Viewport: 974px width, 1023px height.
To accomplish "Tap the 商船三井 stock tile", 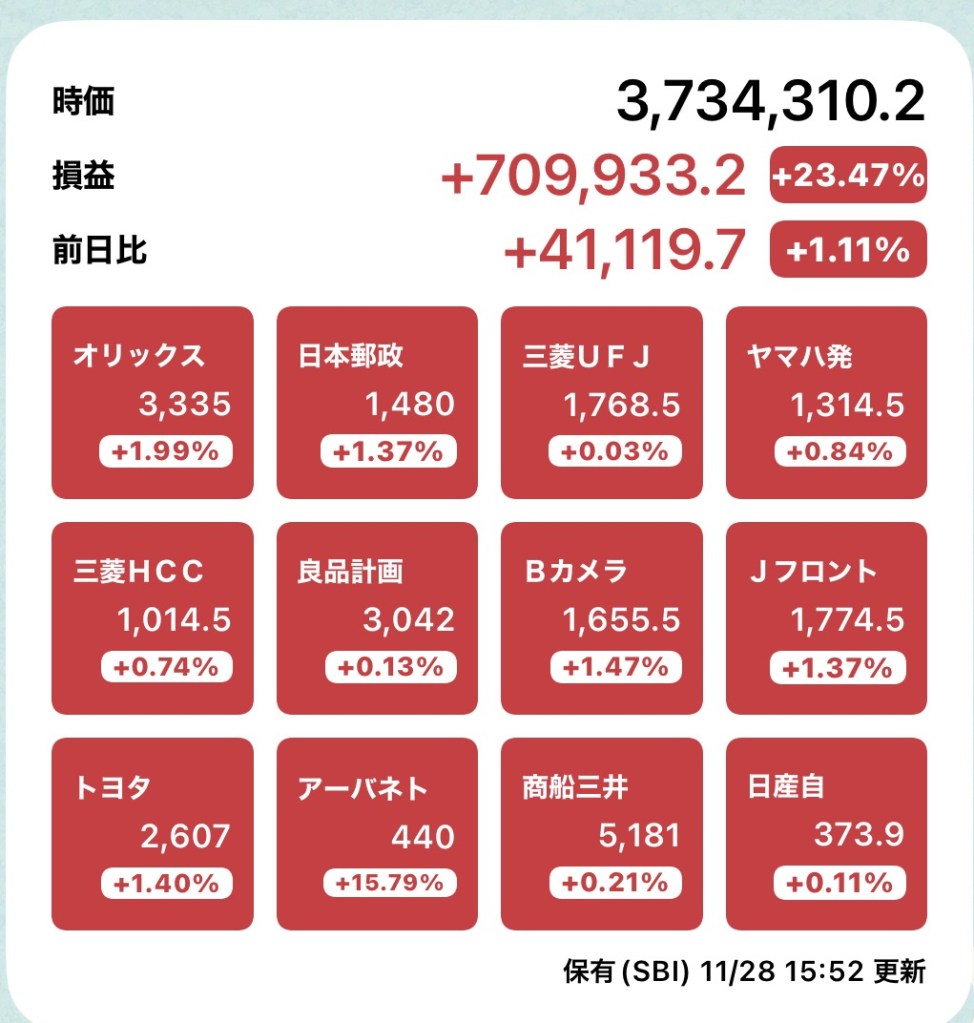I will pos(601,834).
